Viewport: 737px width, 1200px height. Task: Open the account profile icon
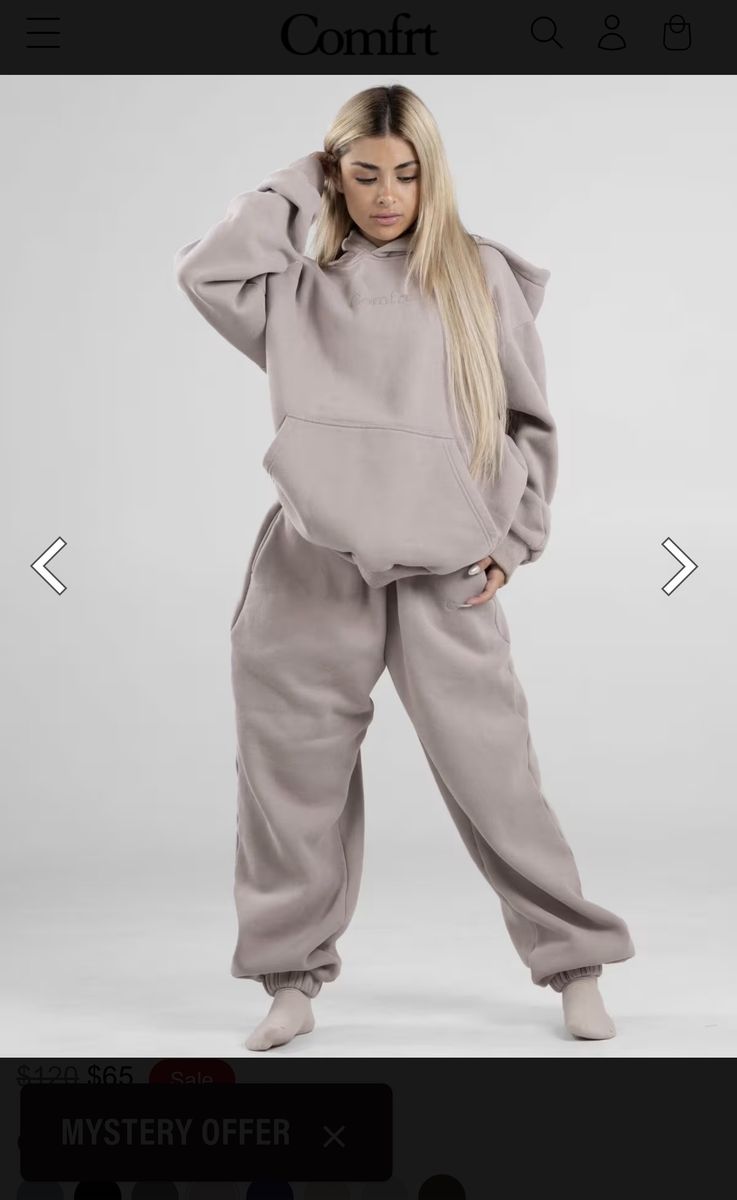click(611, 33)
